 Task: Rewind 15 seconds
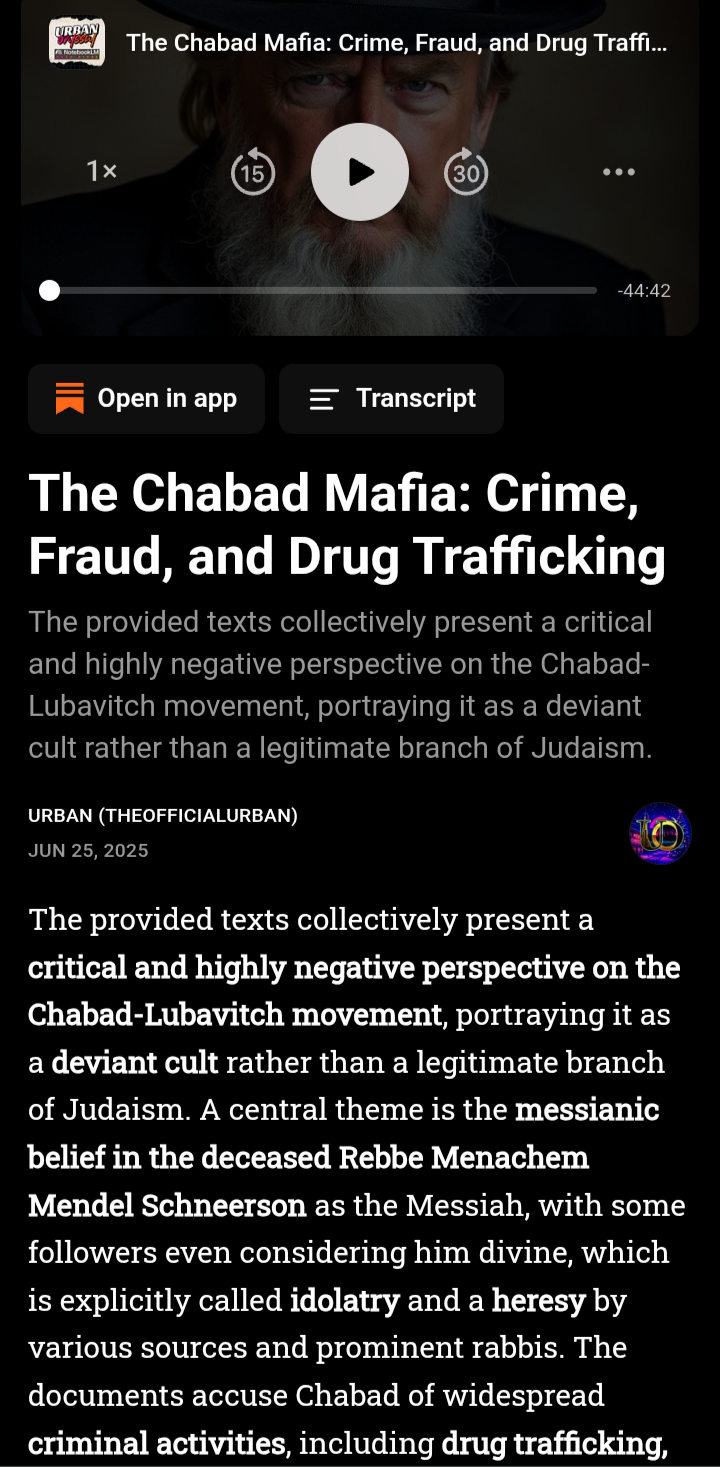253,172
